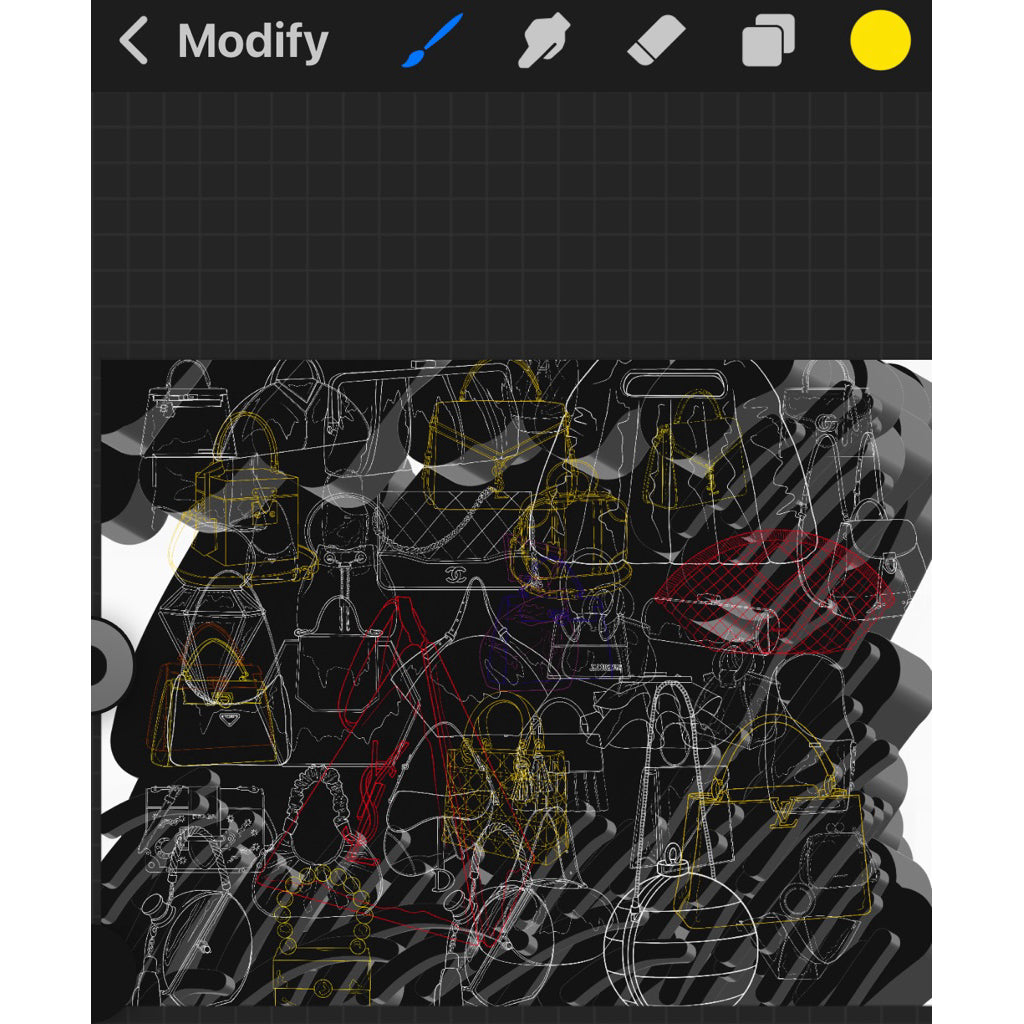This screenshot has height=1024, width=1024.
Task: Choose the smudge tool
Action: (x=544, y=41)
